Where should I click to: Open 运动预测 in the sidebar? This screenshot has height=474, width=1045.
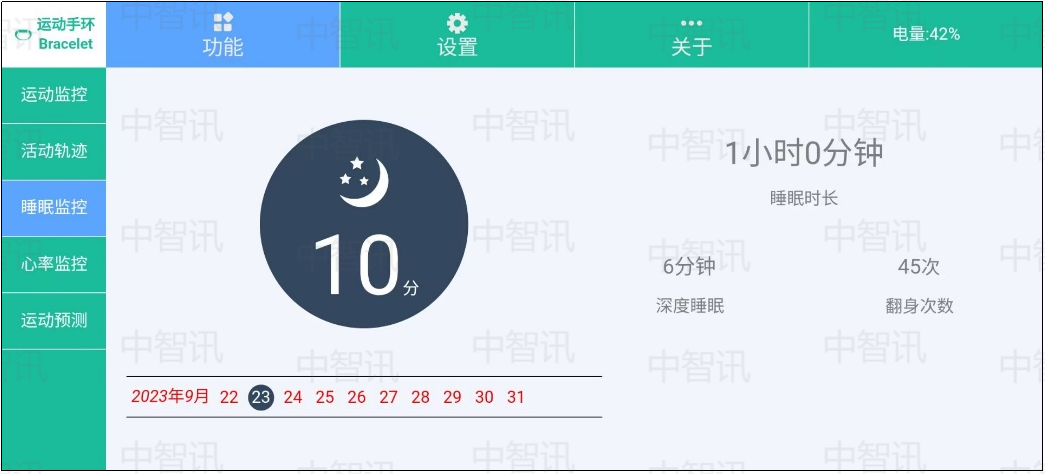(54, 321)
